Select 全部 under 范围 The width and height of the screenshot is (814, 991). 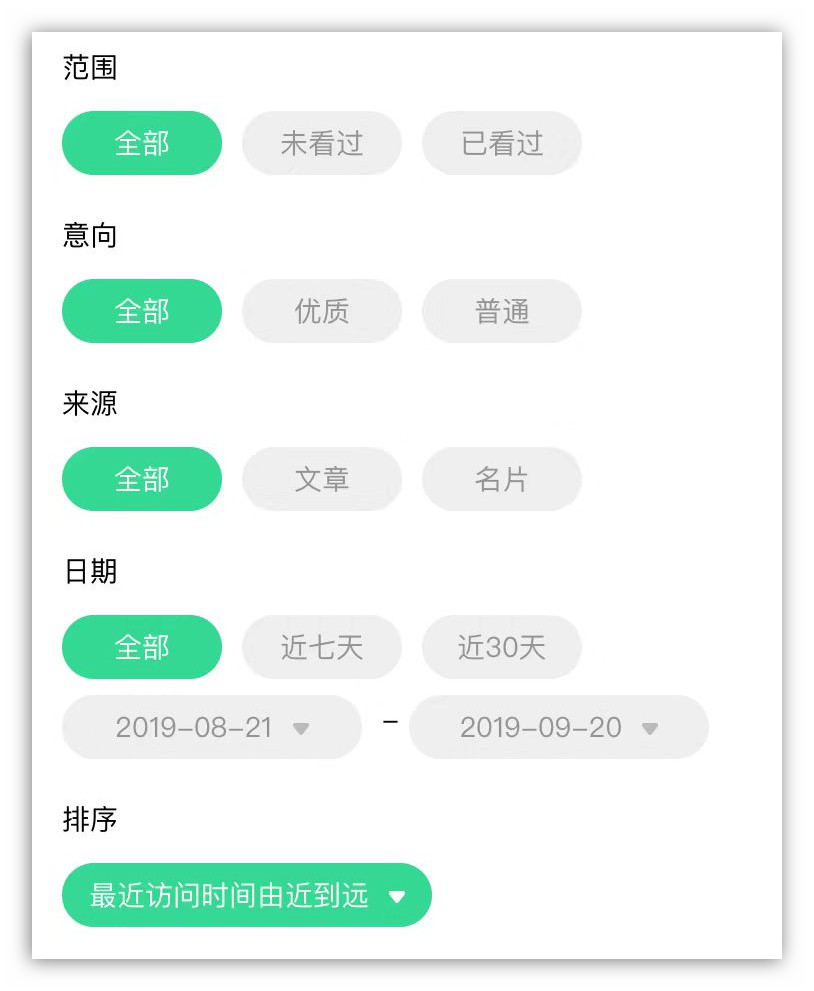pos(142,143)
